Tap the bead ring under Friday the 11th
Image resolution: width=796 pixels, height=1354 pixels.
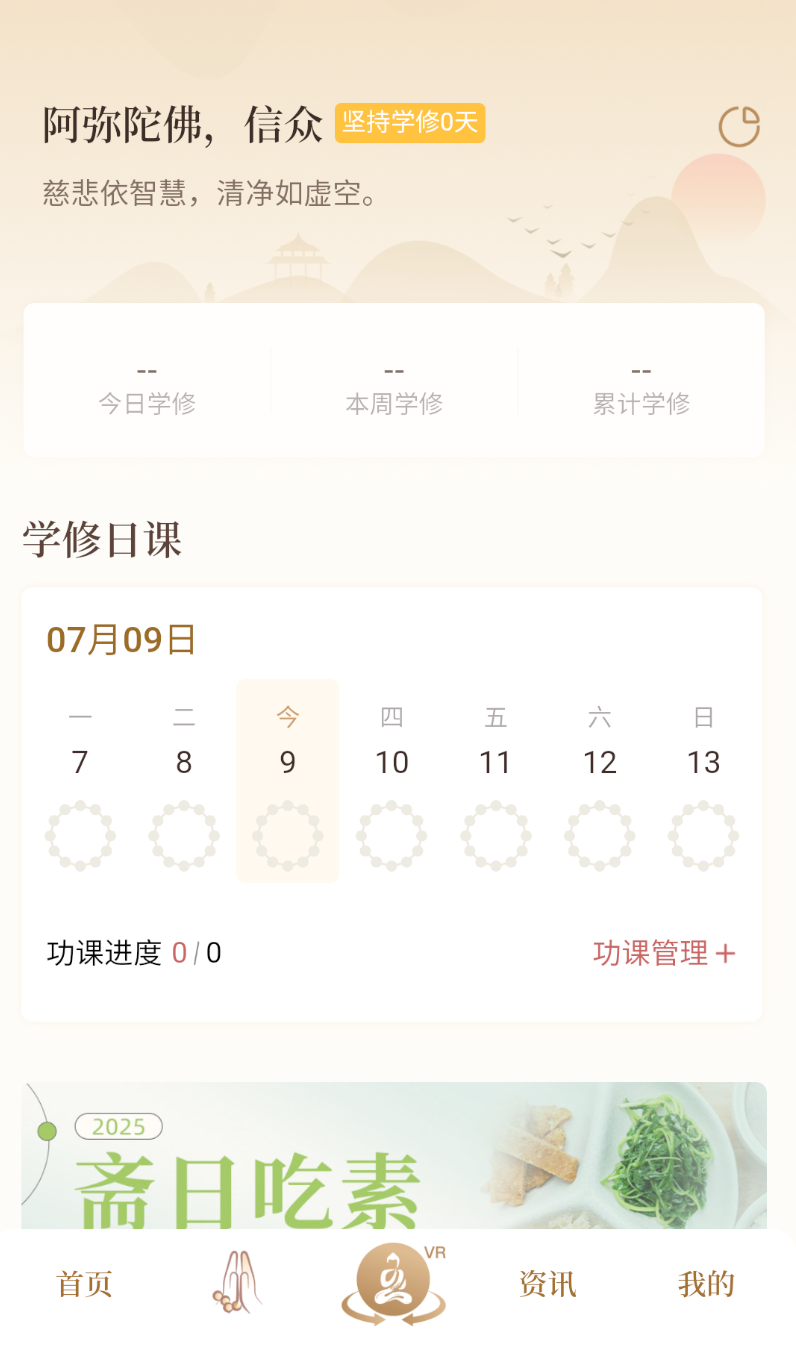click(495, 836)
